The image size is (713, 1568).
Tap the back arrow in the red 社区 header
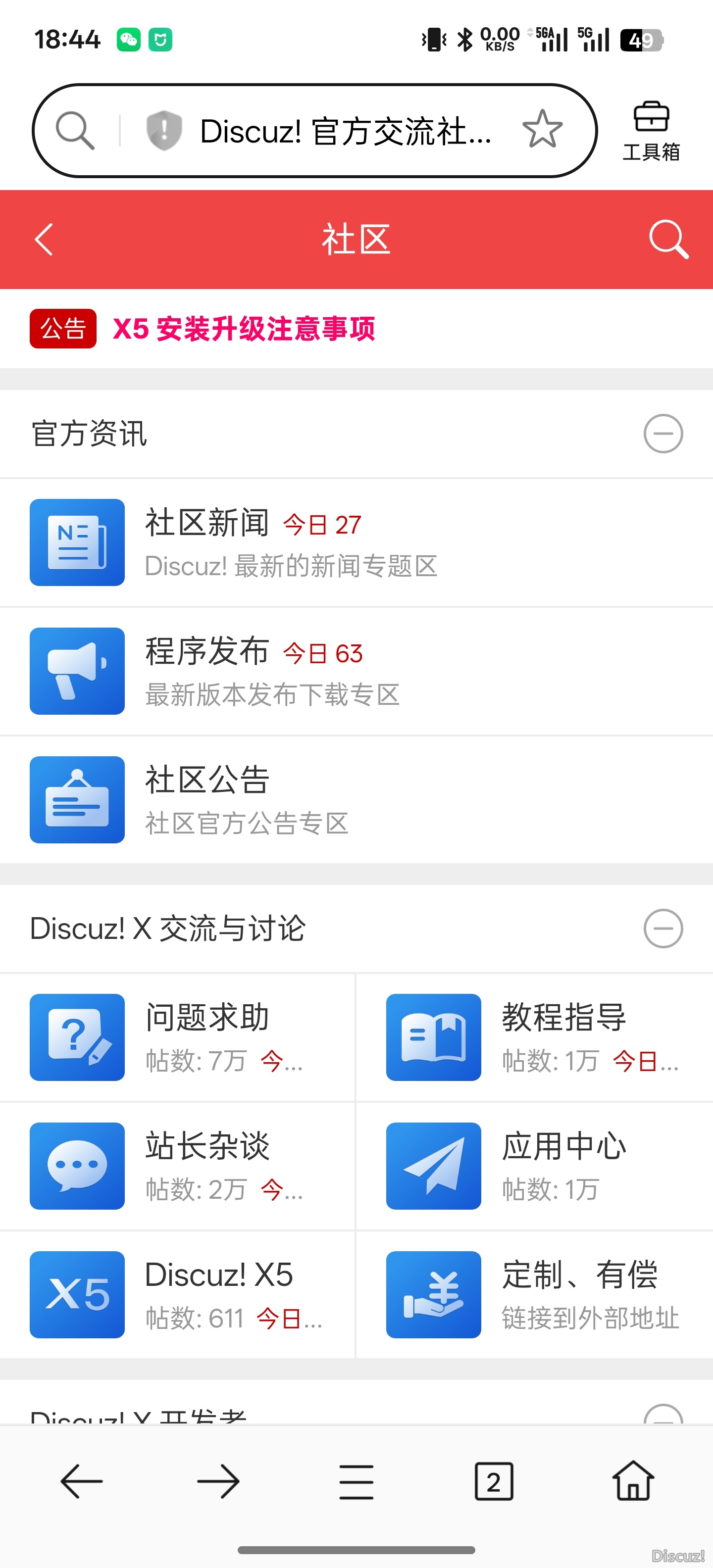point(44,239)
